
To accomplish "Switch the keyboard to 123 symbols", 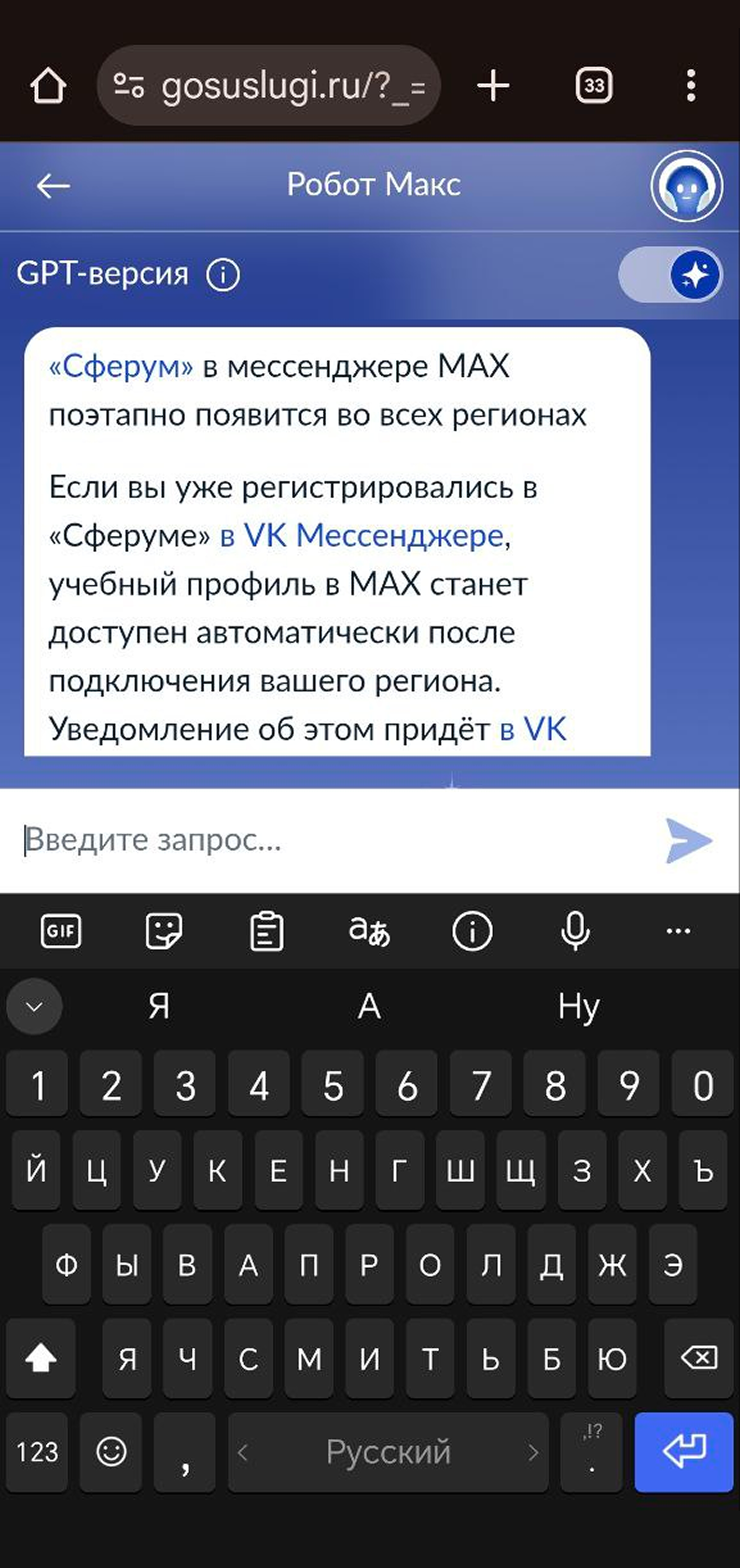I will pyautogui.click(x=38, y=1452).
